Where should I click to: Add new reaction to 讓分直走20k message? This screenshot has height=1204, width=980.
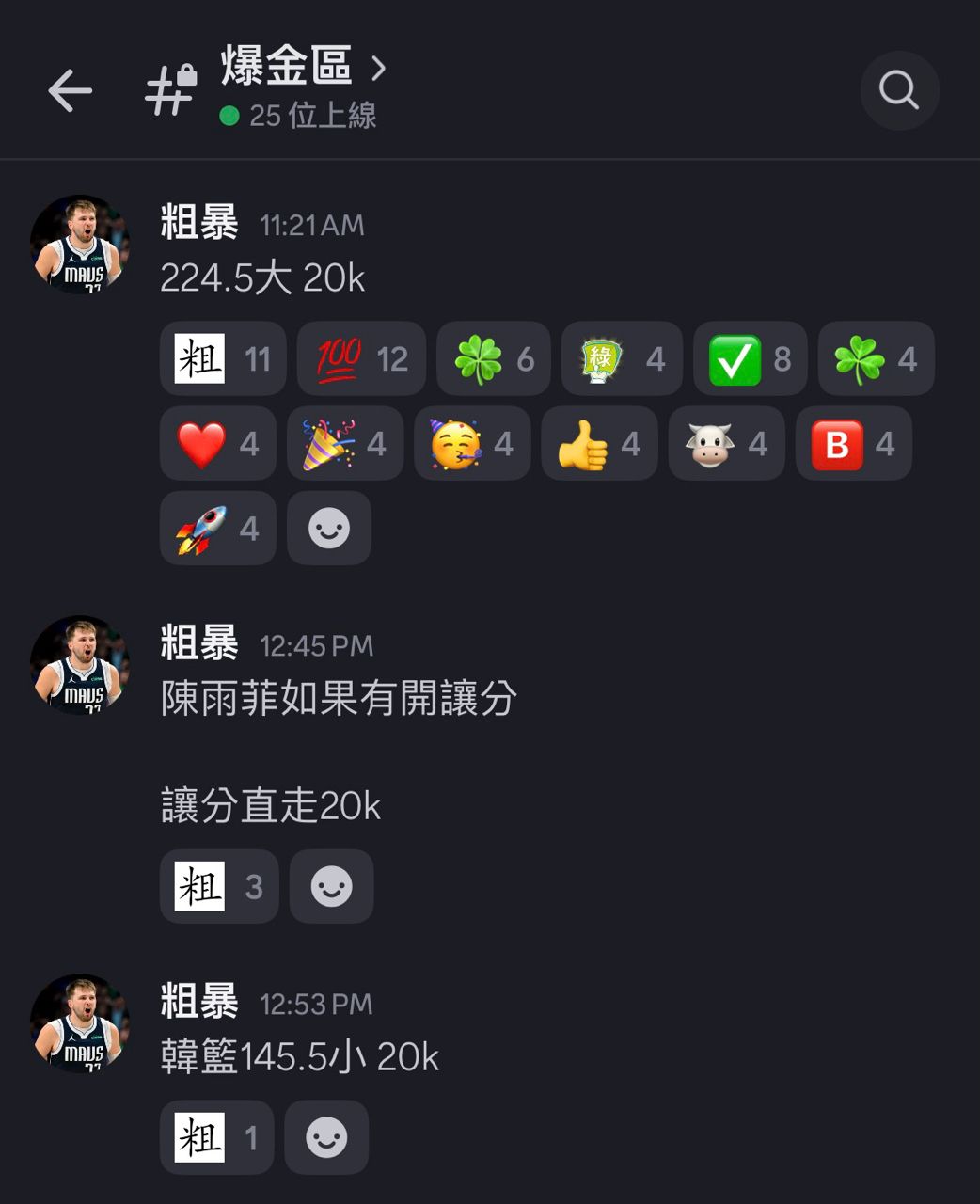click(331, 886)
